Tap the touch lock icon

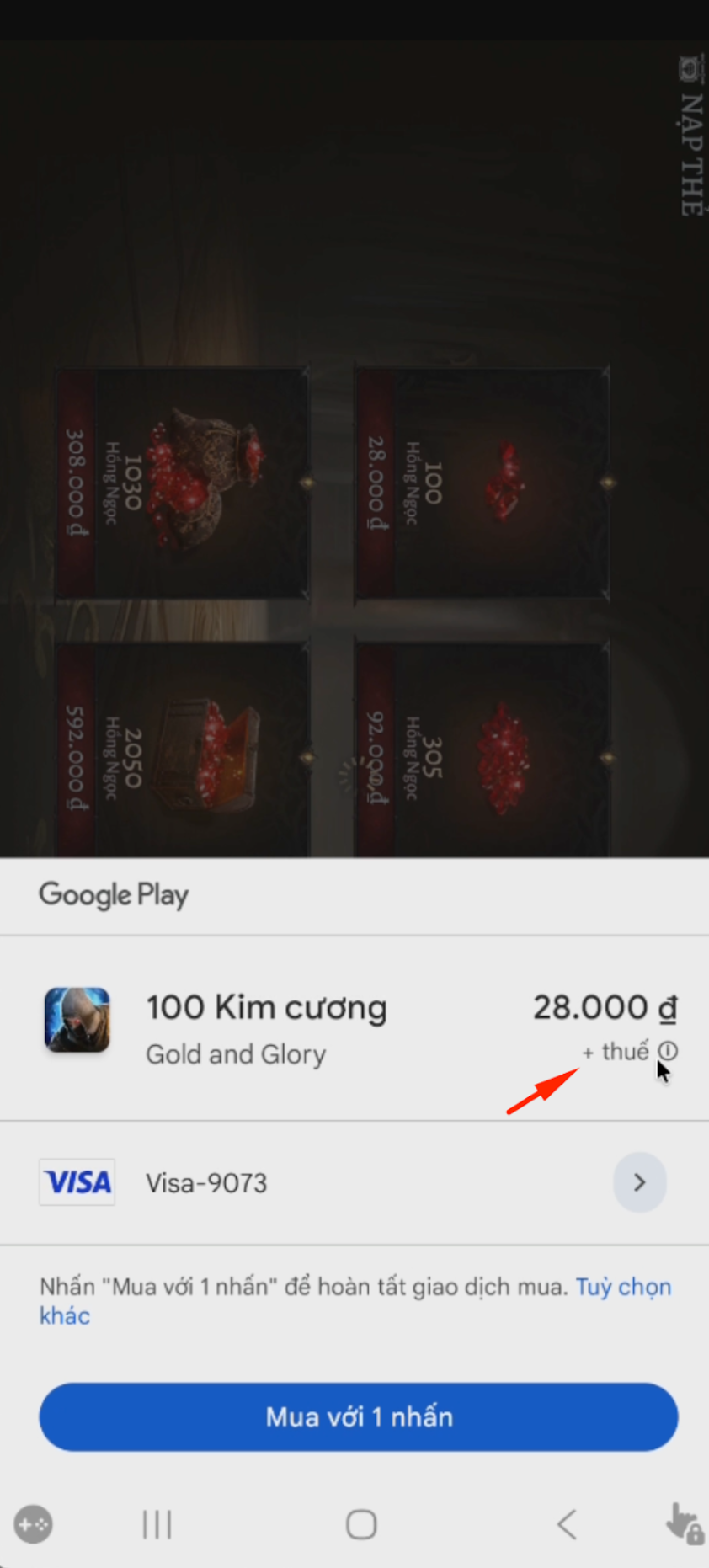point(683,1524)
